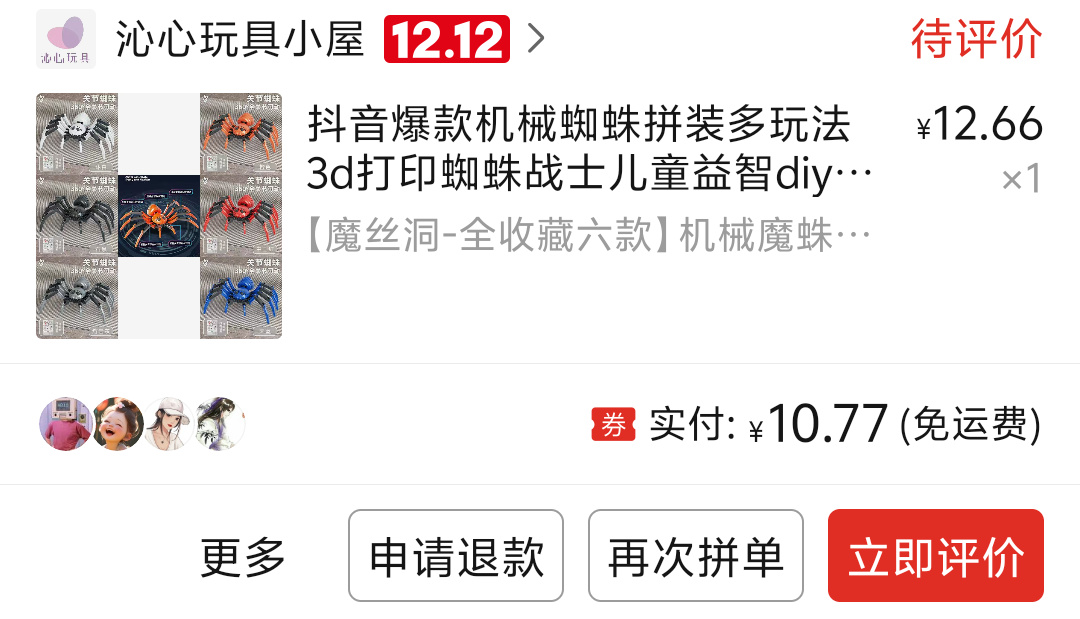Tap 再次拼单 to group-buy again
The height and width of the screenshot is (619, 1080).
point(696,556)
